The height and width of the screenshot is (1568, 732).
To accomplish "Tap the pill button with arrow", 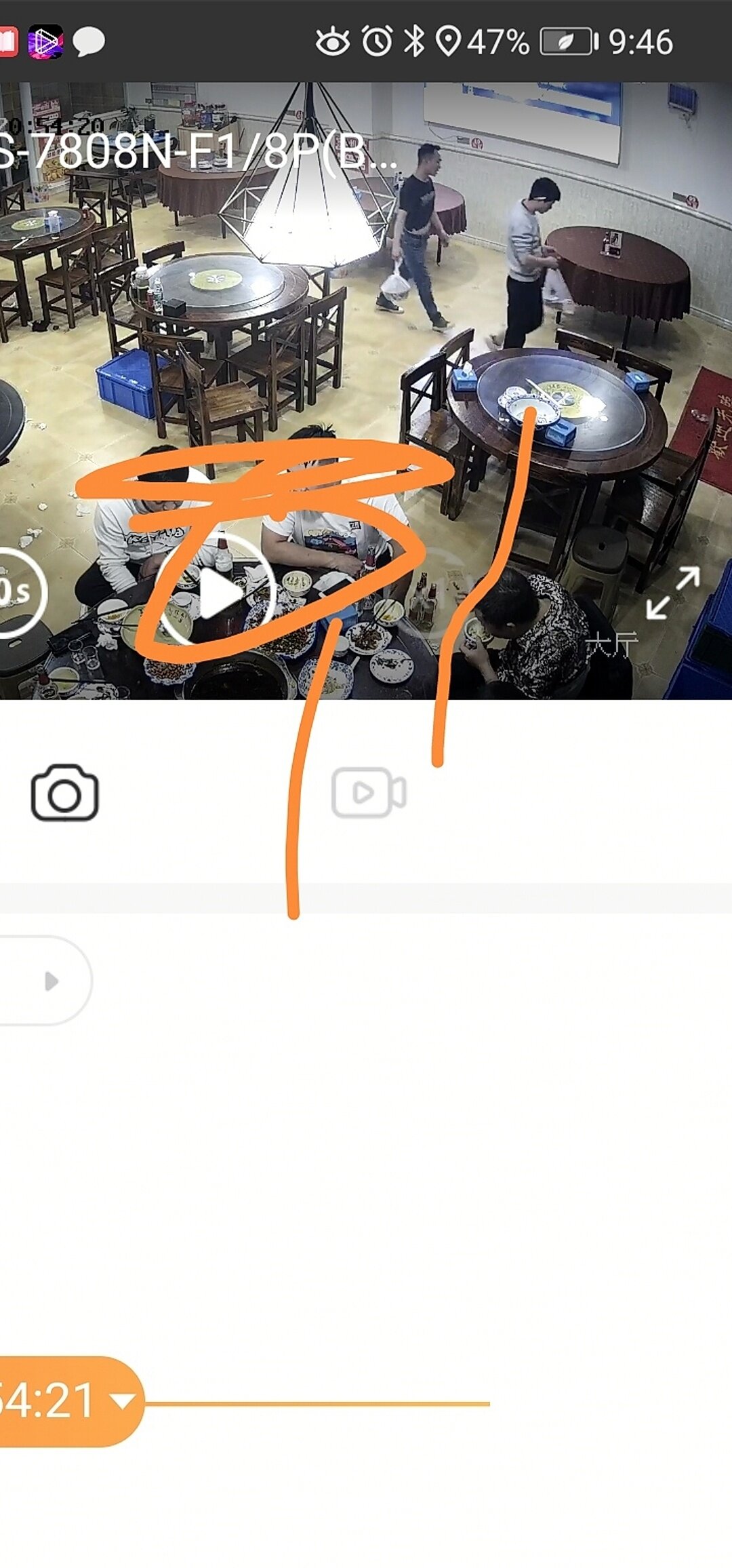I will tap(45, 981).
